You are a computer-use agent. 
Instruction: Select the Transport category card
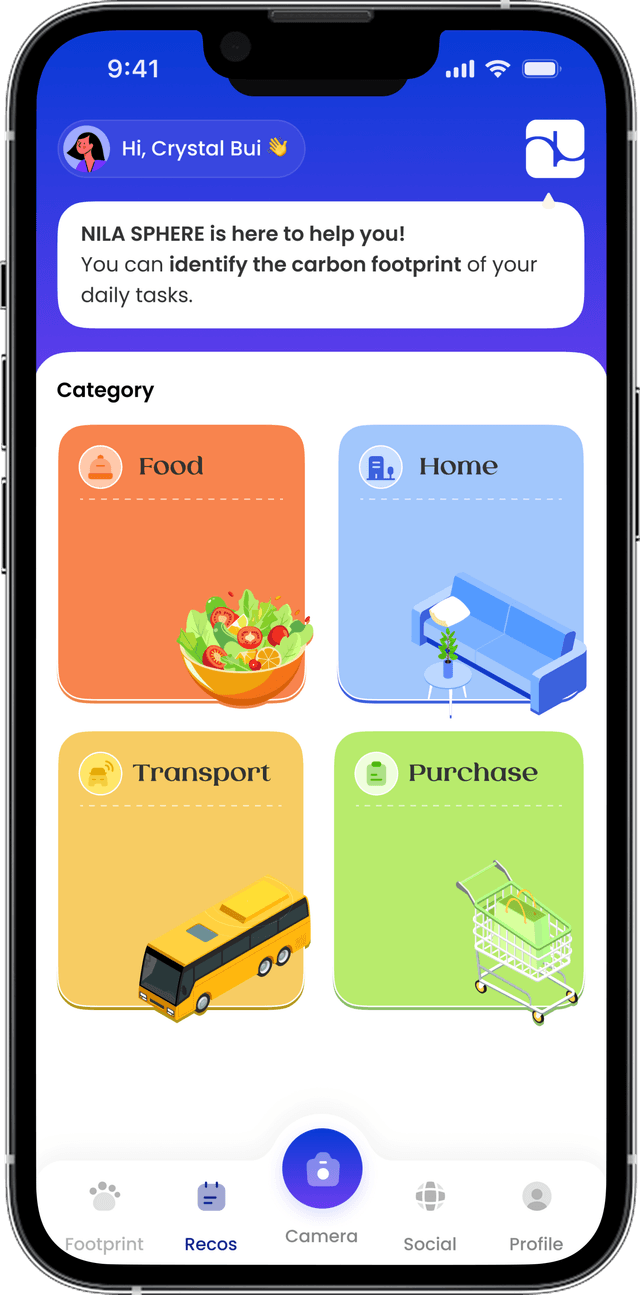point(181,869)
